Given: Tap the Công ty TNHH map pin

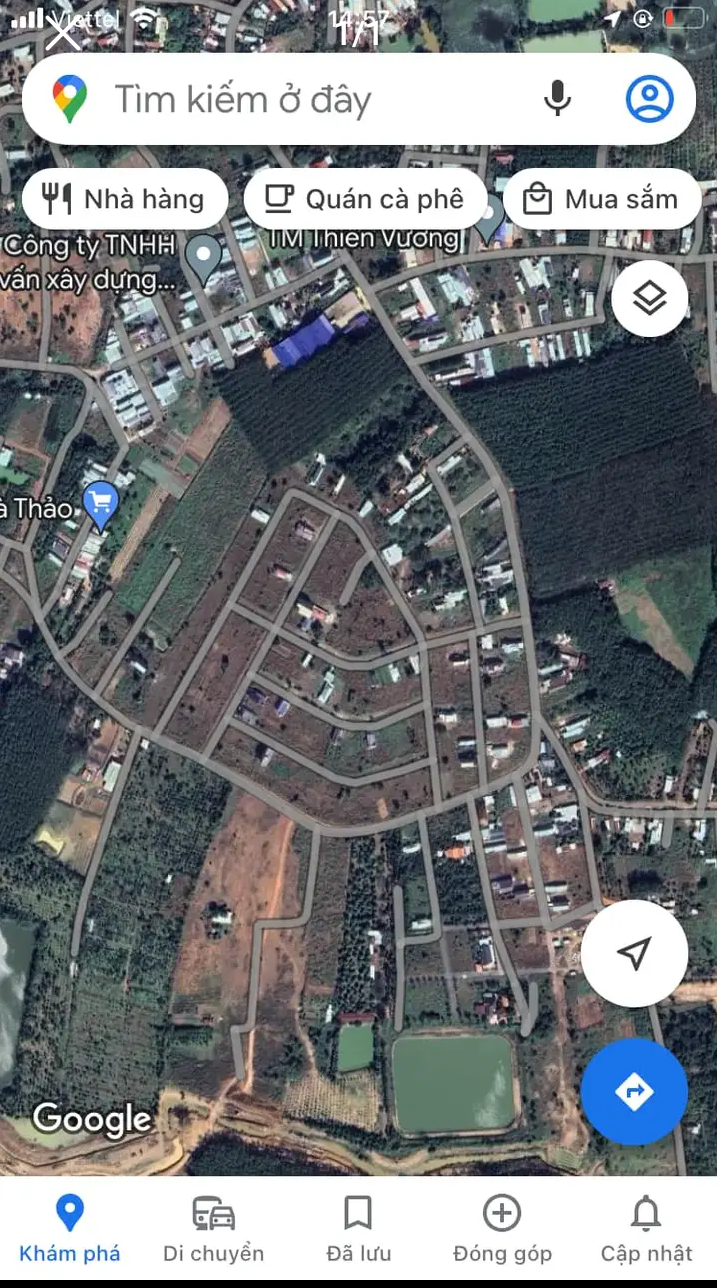Looking at the screenshot, I should tap(205, 259).
